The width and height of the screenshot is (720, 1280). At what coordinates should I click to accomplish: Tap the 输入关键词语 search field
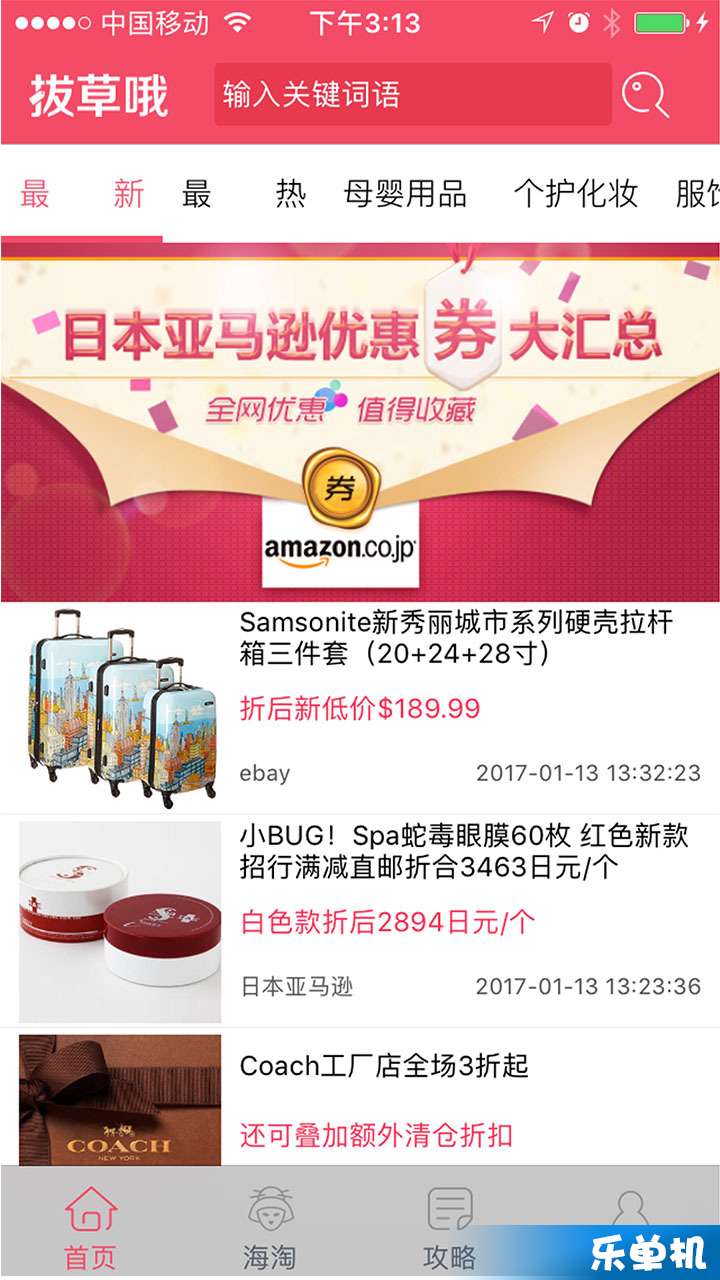click(x=411, y=95)
